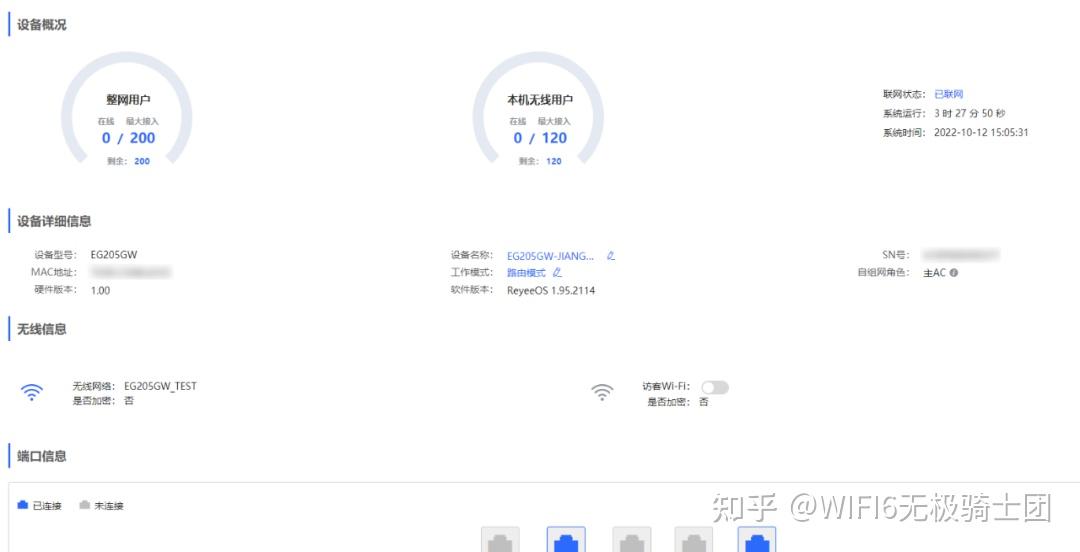This screenshot has width=1080, height=552.
Task: Edit the device name EG205GW-JIANG
Action: 611,256
